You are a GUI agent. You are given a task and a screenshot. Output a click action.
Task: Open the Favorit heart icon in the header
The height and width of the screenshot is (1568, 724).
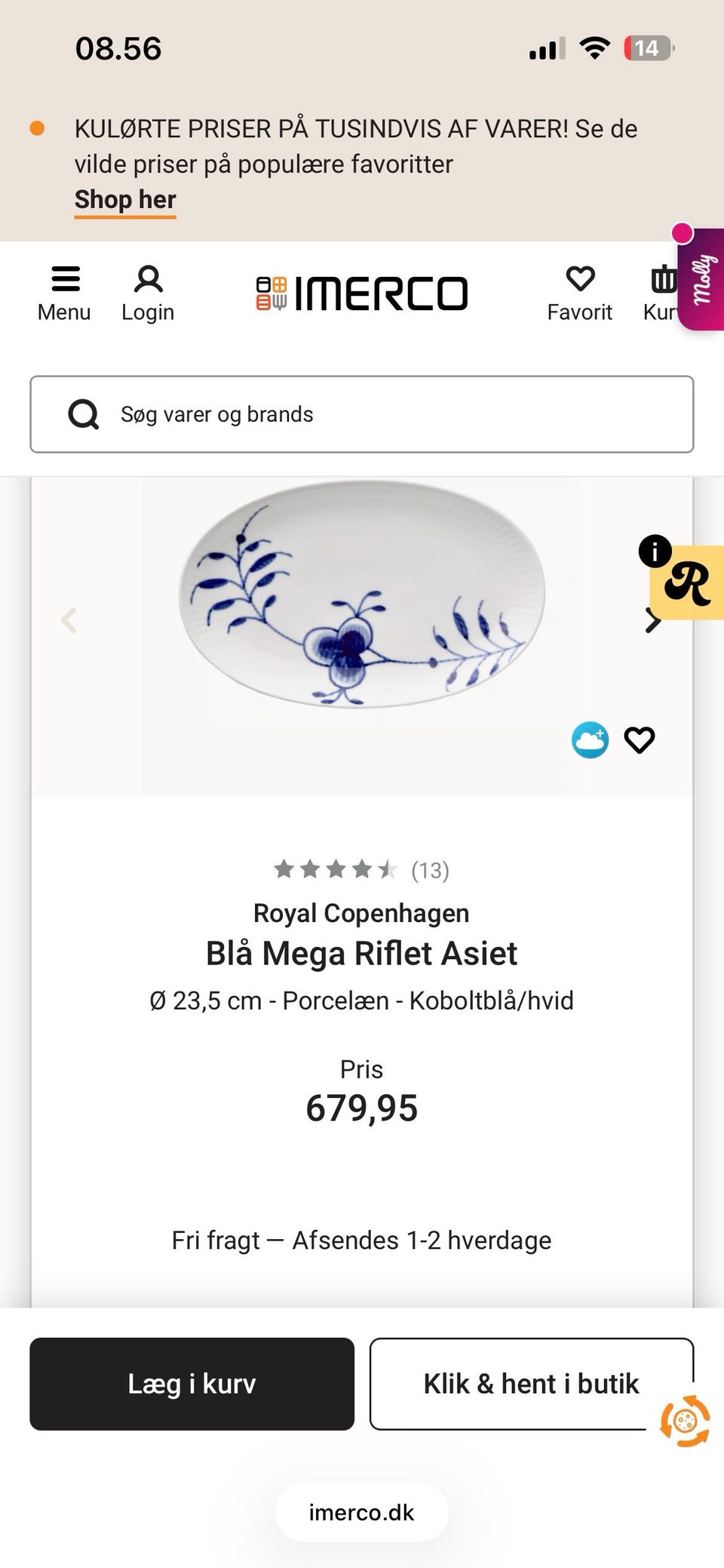580,281
